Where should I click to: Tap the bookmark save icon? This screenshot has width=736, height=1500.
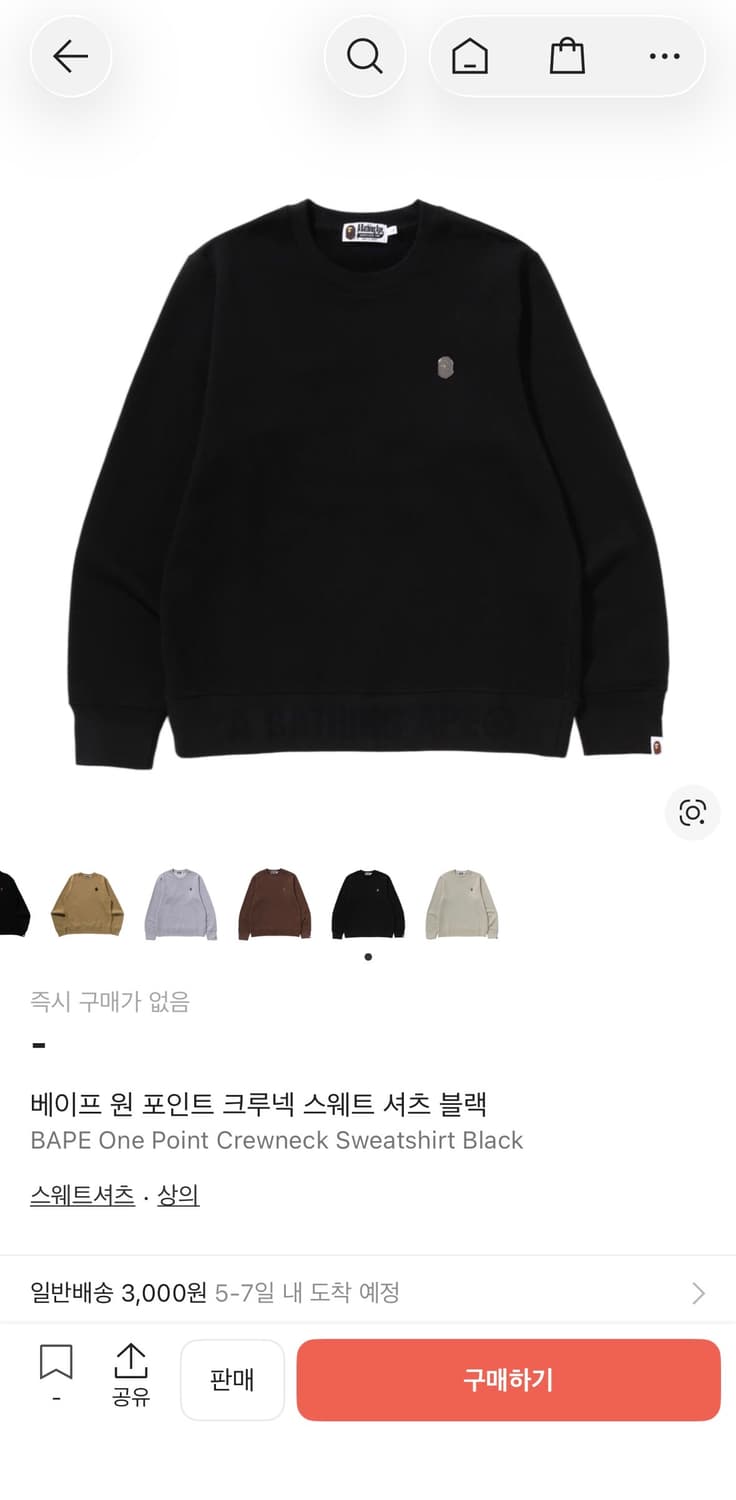[56, 1362]
